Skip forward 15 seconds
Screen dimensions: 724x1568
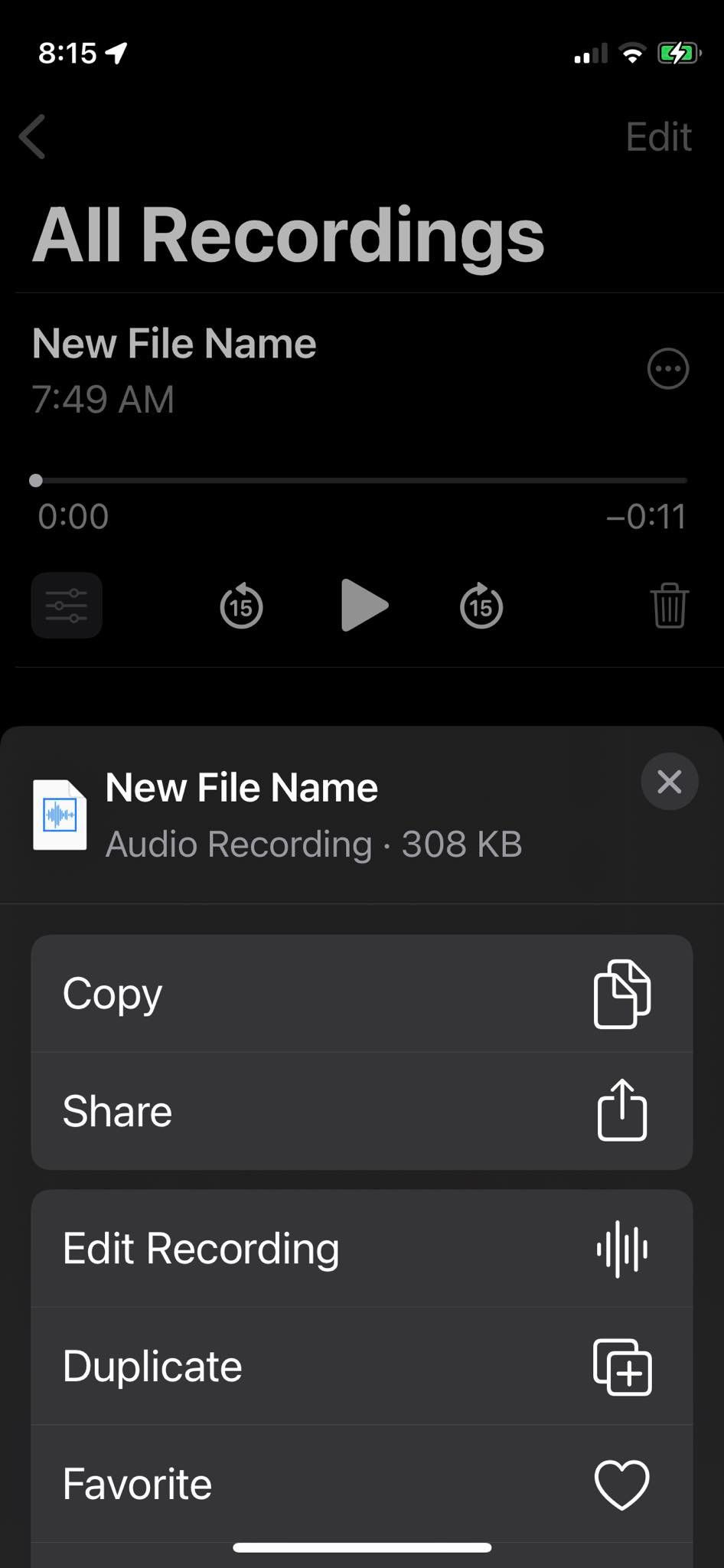pos(481,606)
